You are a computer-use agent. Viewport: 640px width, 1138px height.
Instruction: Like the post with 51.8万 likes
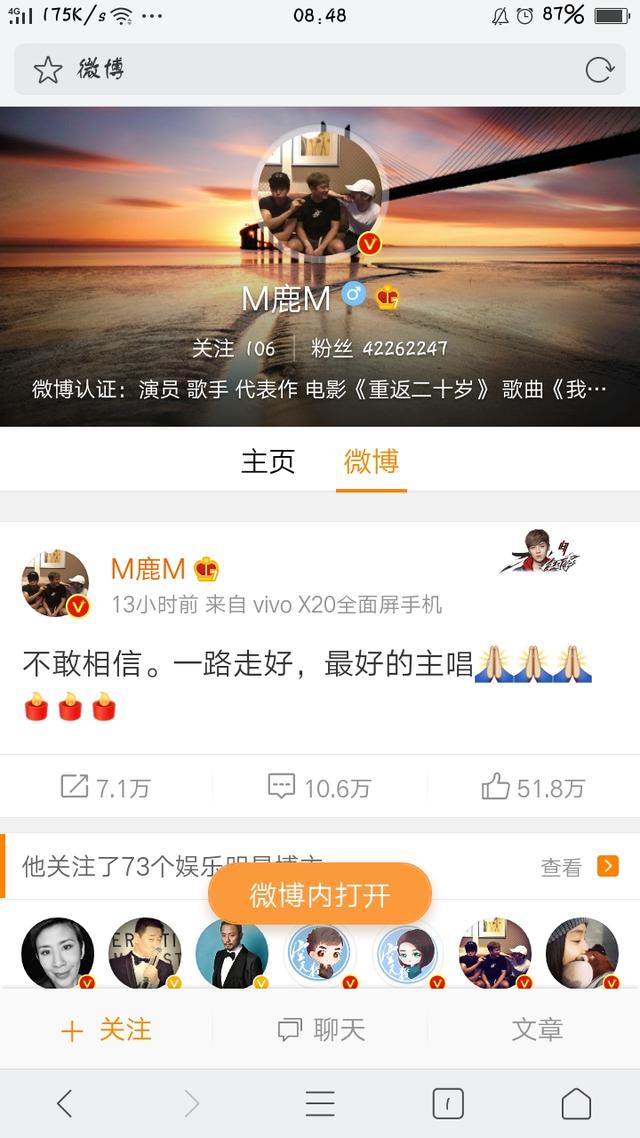point(532,787)
